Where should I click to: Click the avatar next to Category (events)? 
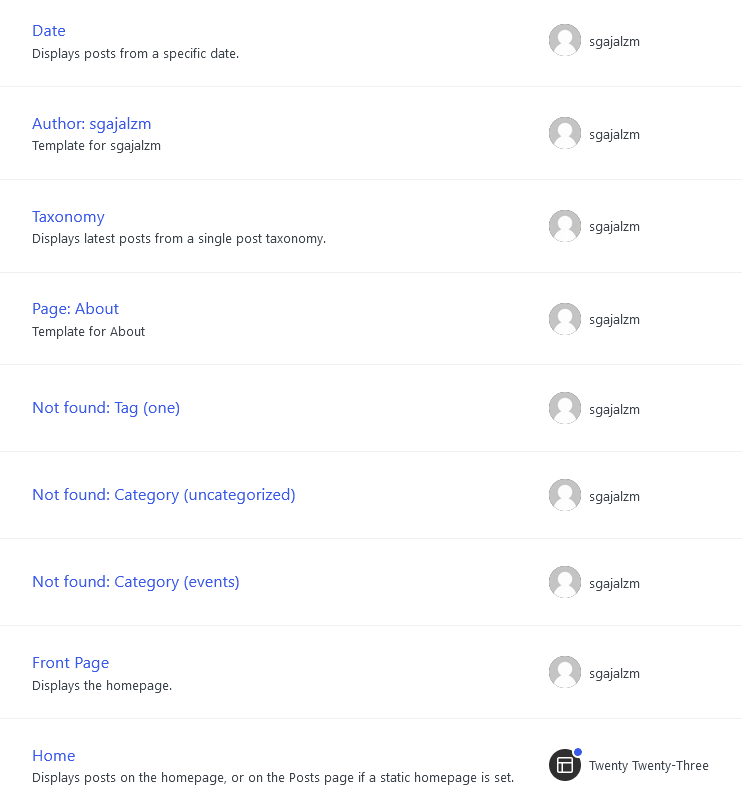pos(565,581)
